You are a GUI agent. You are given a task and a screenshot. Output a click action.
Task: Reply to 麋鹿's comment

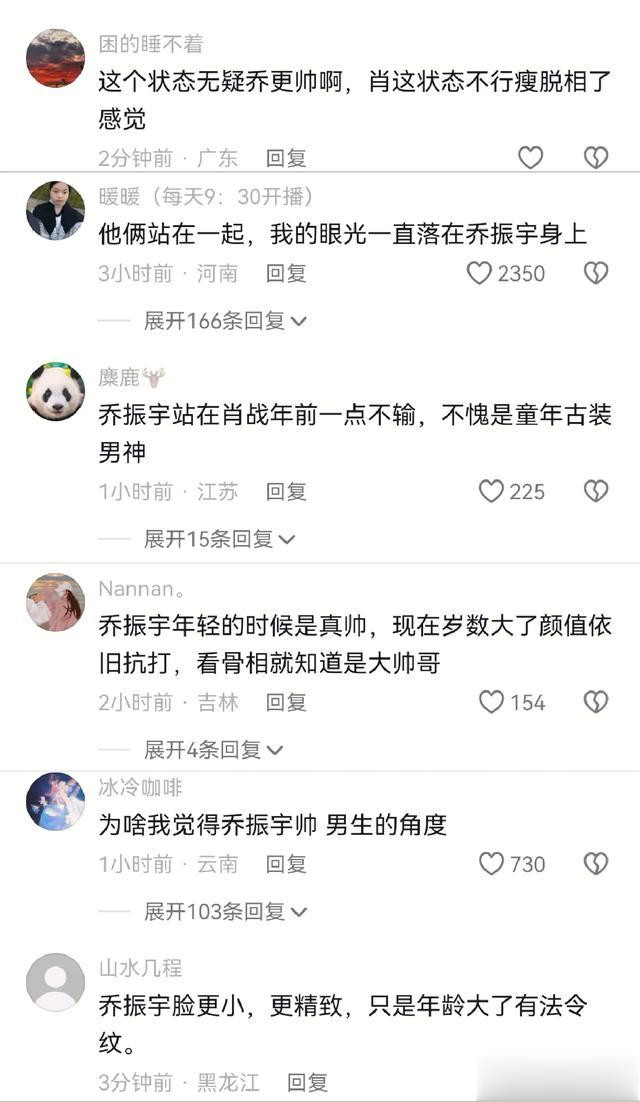coord(286,492)
